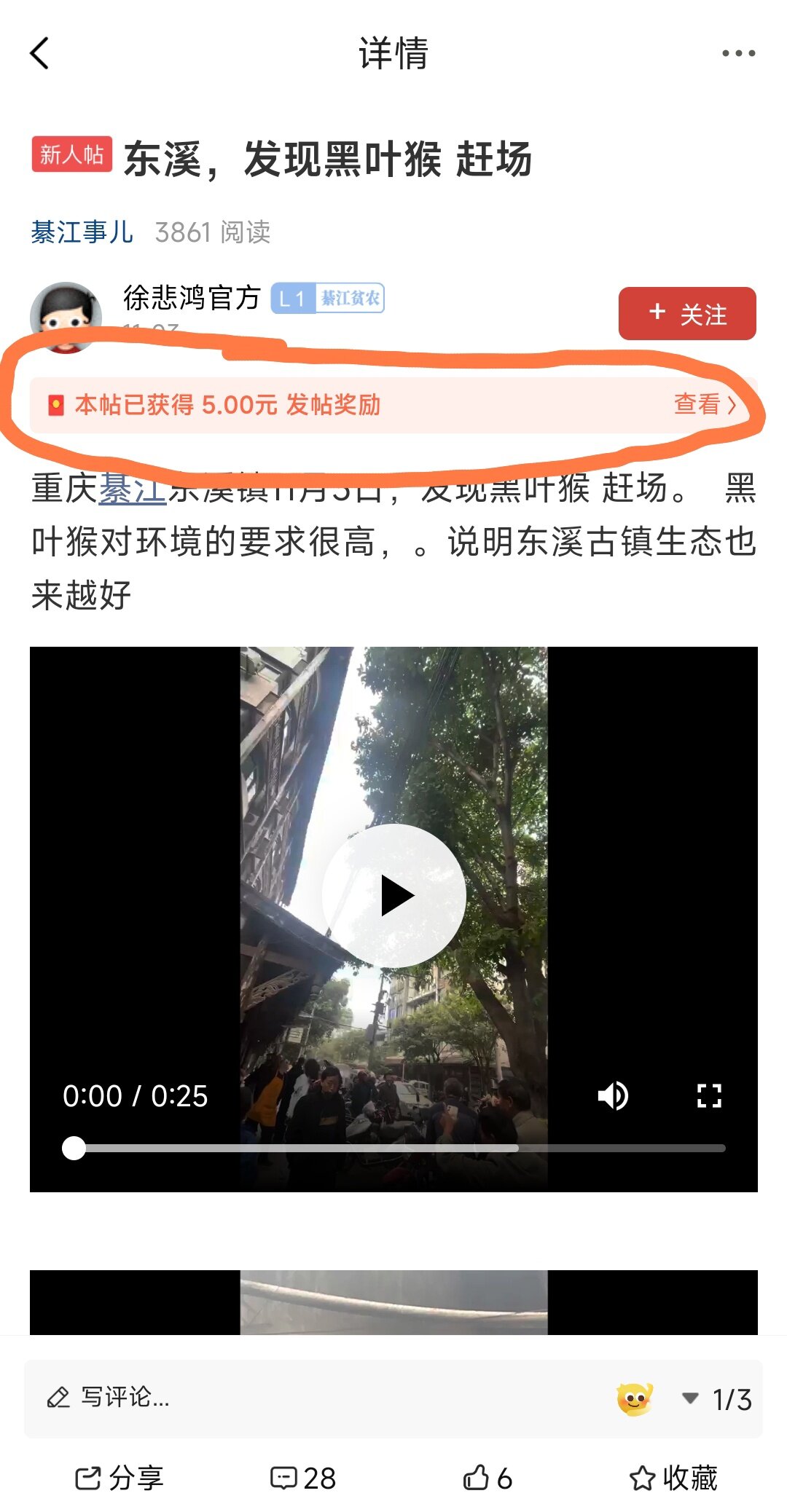The width and height of the screenshot is (787, 1512).
Task: Write a comment in the 写评论 field
Action: tap(291, 1397)
